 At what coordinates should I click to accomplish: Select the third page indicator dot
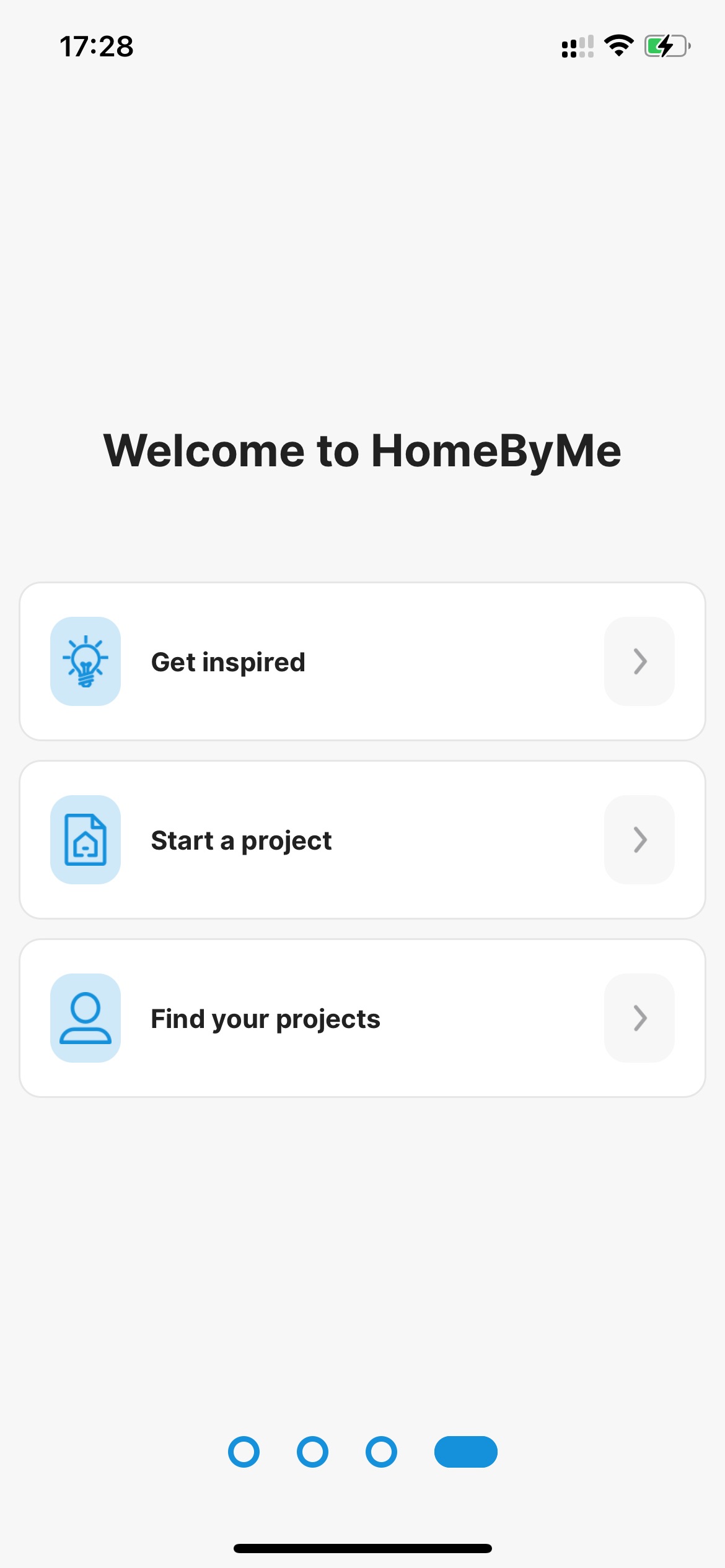click(381, 1452)
